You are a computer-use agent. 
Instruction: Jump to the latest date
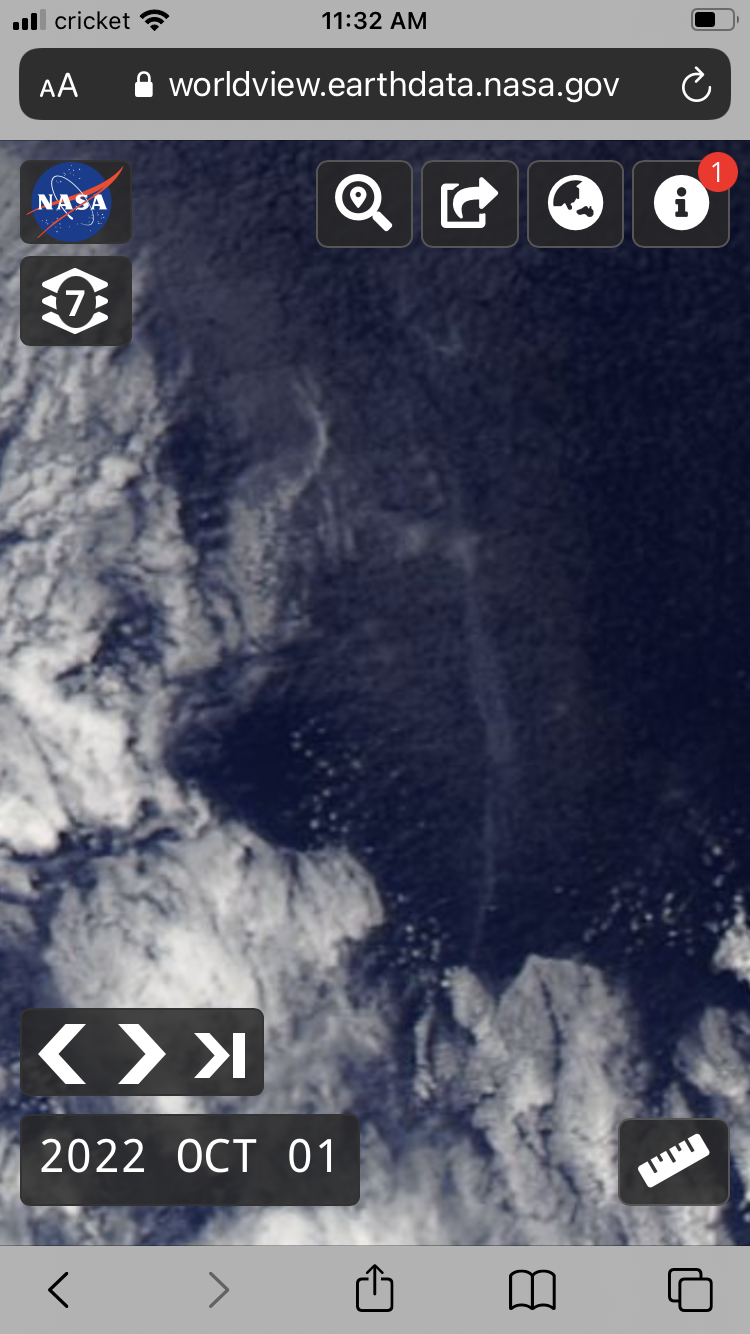pos(220,1054)
